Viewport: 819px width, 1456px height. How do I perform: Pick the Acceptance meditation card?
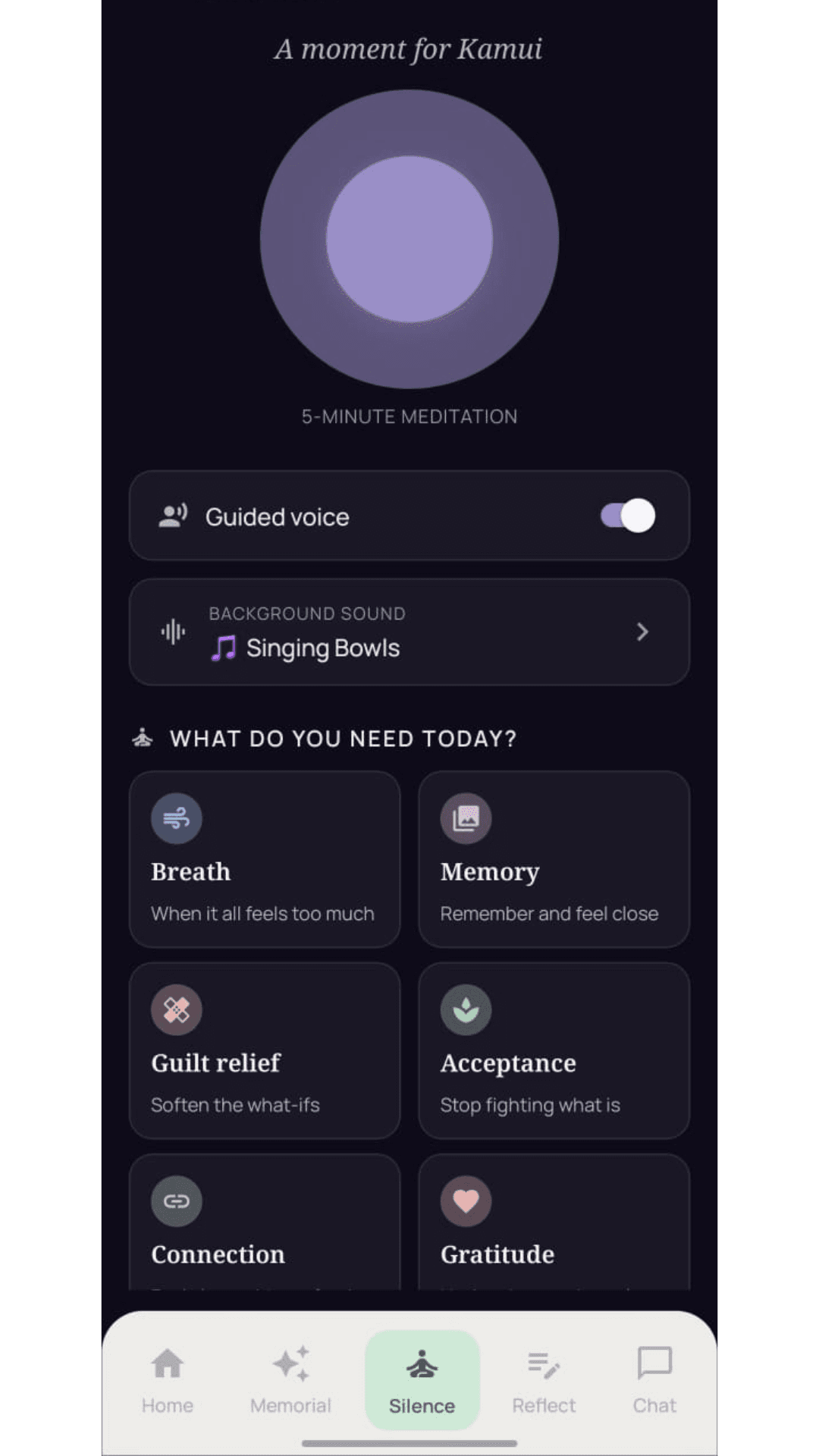[554, 1050]
